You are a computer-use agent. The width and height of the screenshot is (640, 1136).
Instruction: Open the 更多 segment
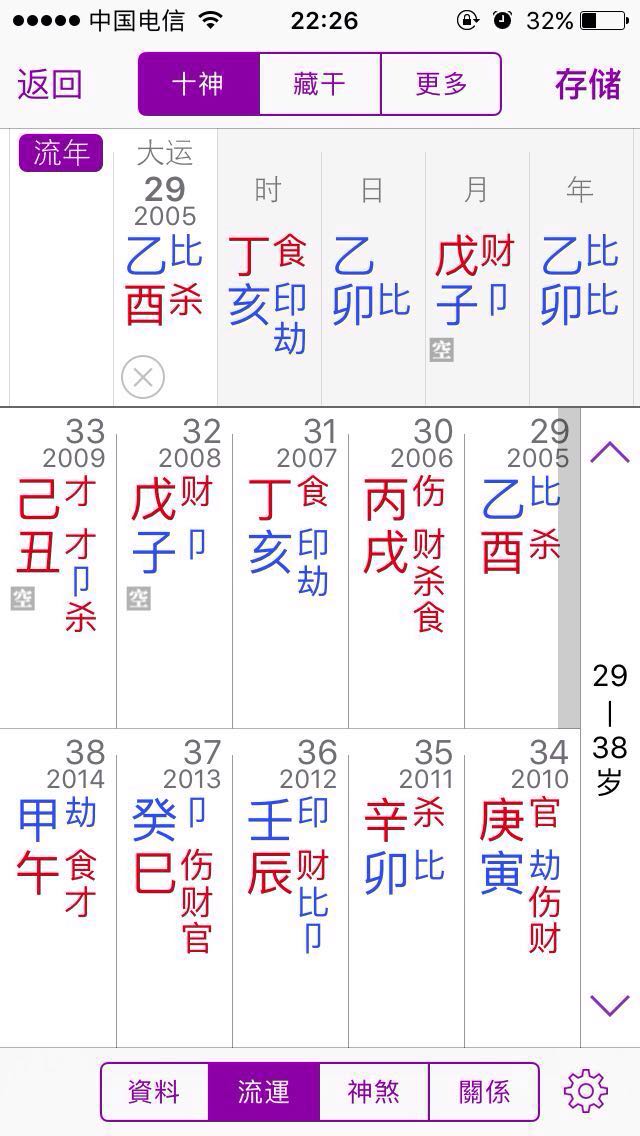coord(441,84)
